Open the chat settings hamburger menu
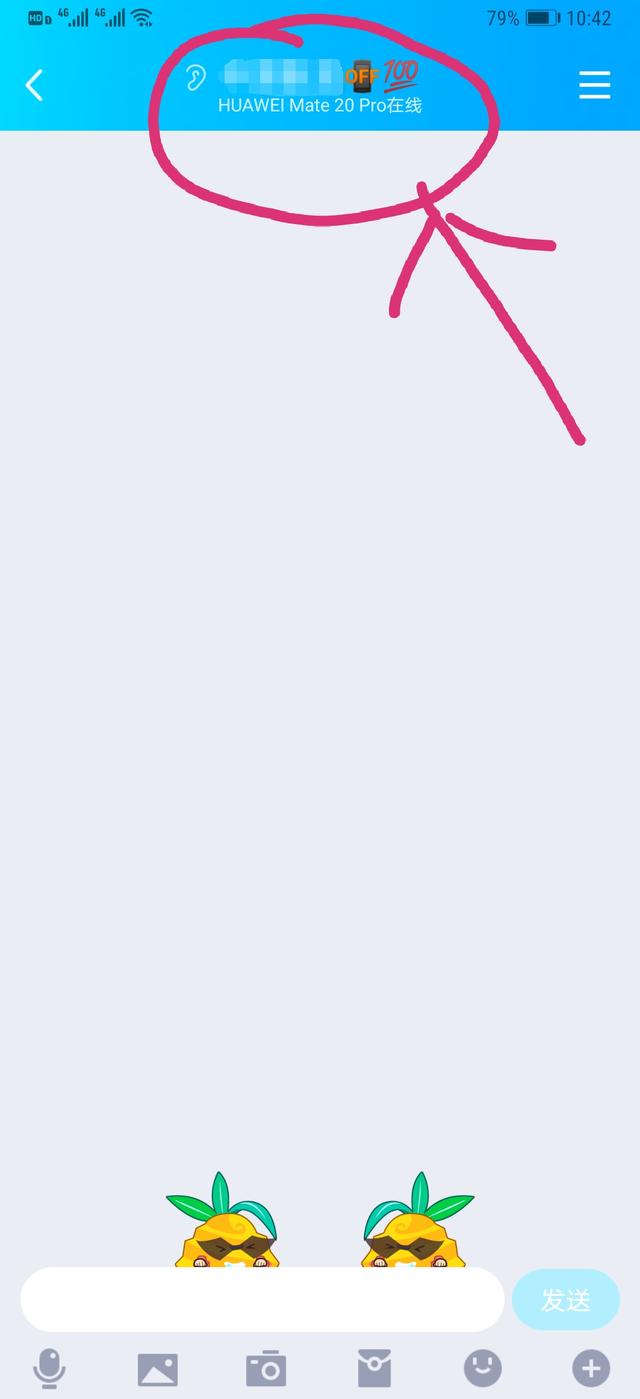 594,86
